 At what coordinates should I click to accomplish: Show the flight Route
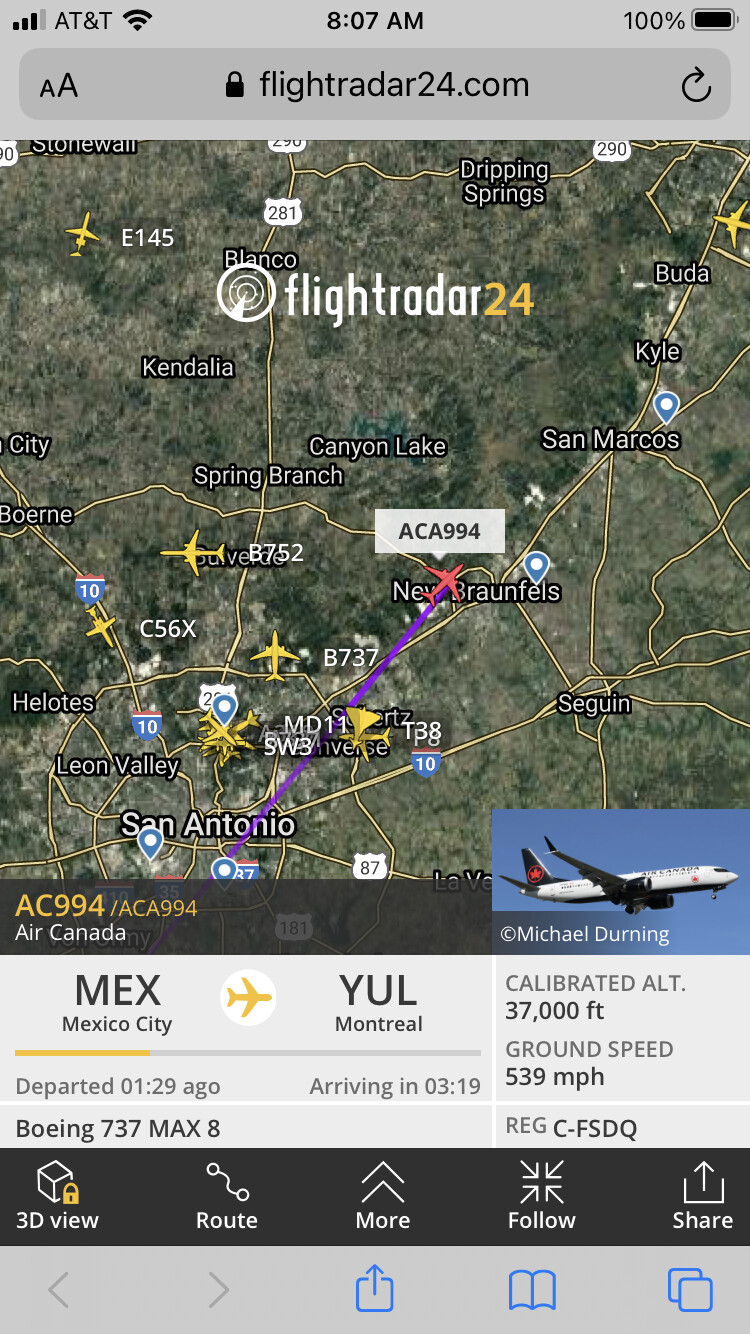coord(227,1196)
